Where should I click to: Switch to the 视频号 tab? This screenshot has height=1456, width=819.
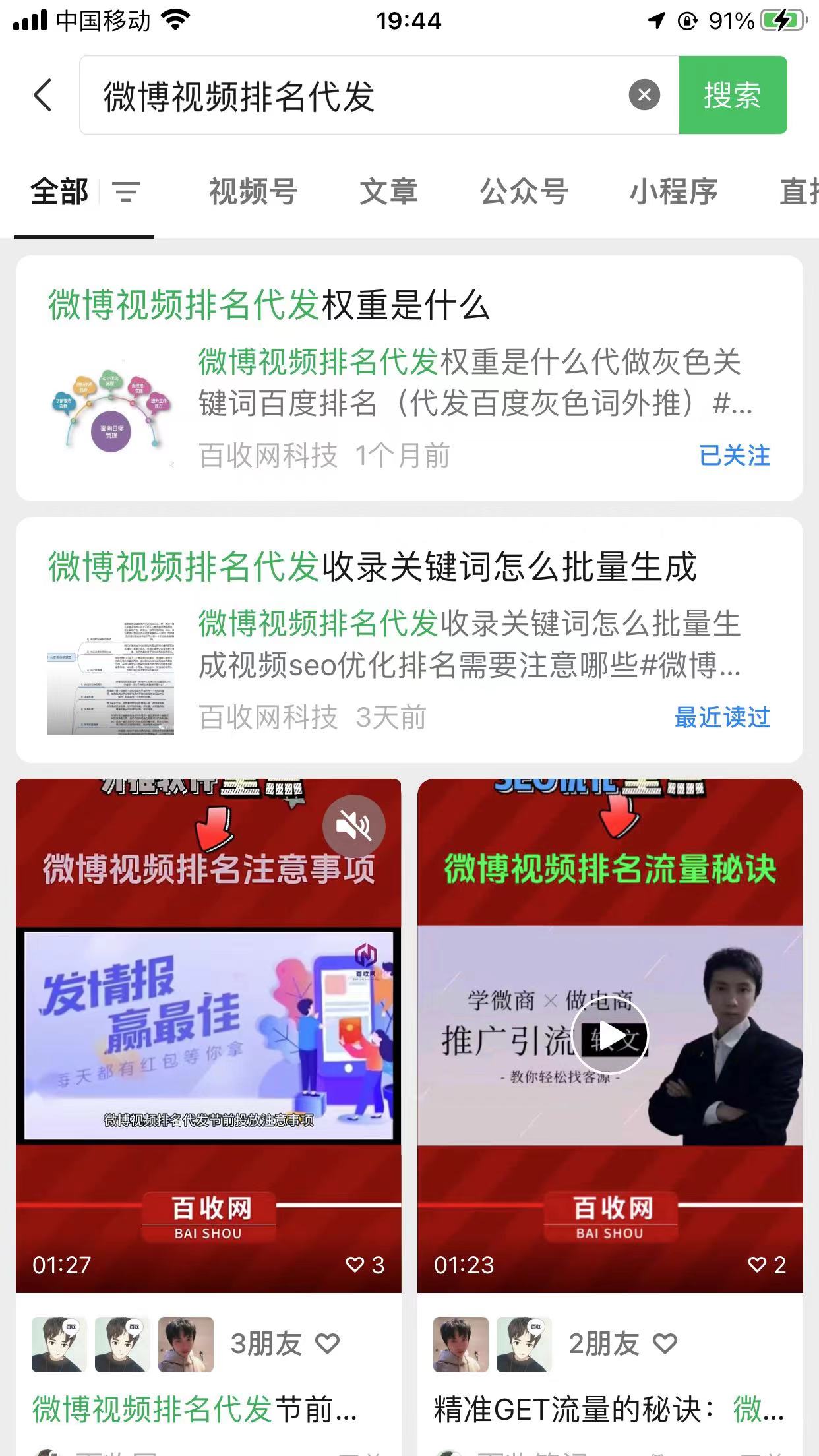253,192
